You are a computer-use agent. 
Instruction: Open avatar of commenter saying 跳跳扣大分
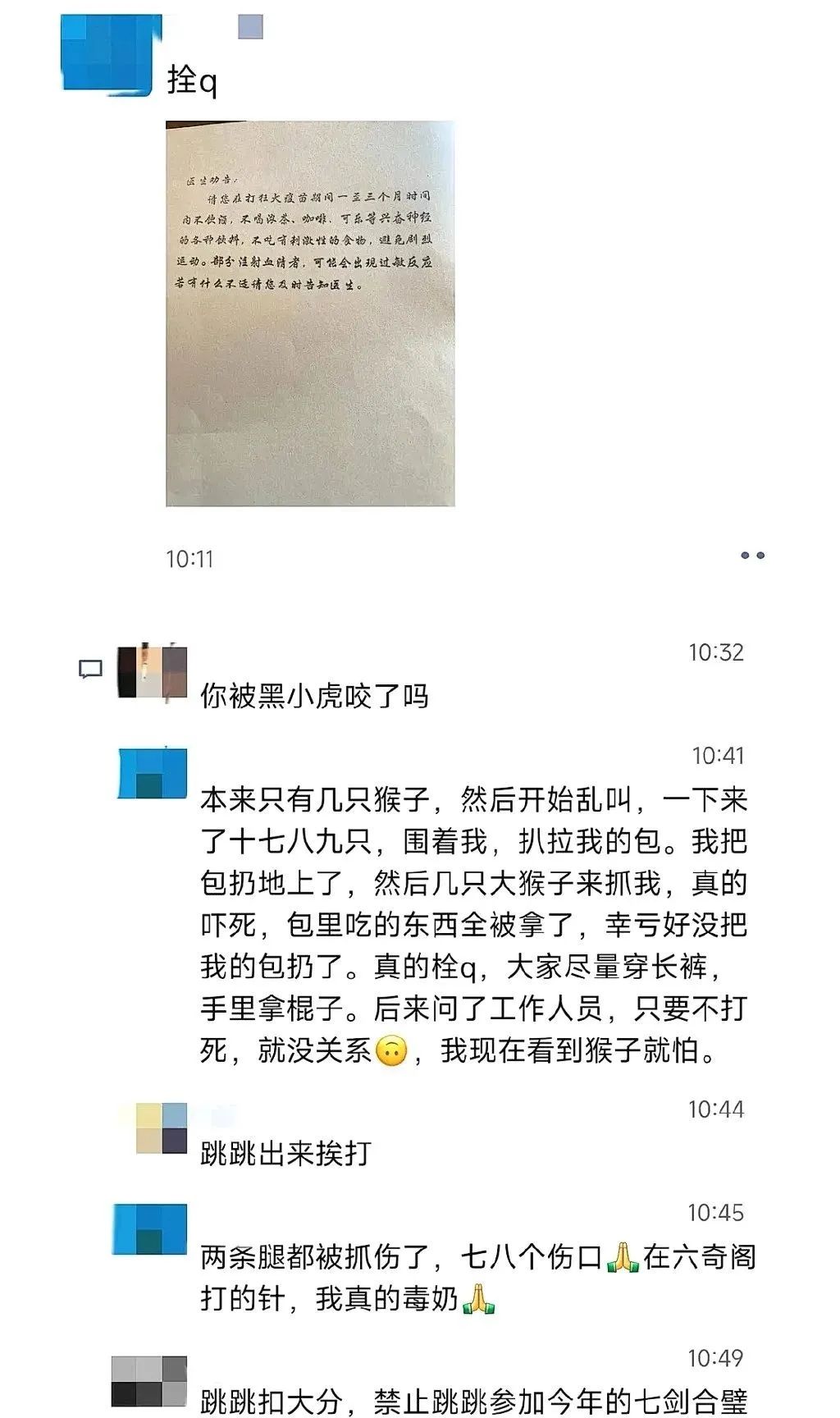tap(149, 1381)
